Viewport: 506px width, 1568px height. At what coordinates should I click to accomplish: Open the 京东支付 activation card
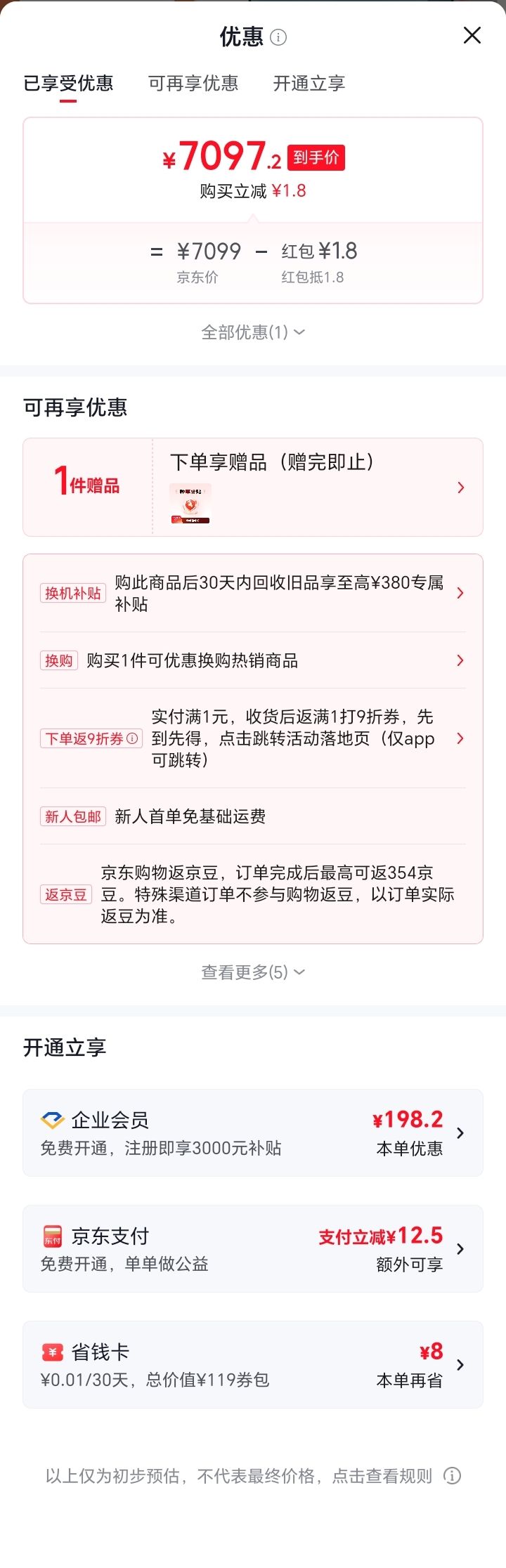[x=253, y=1248]
